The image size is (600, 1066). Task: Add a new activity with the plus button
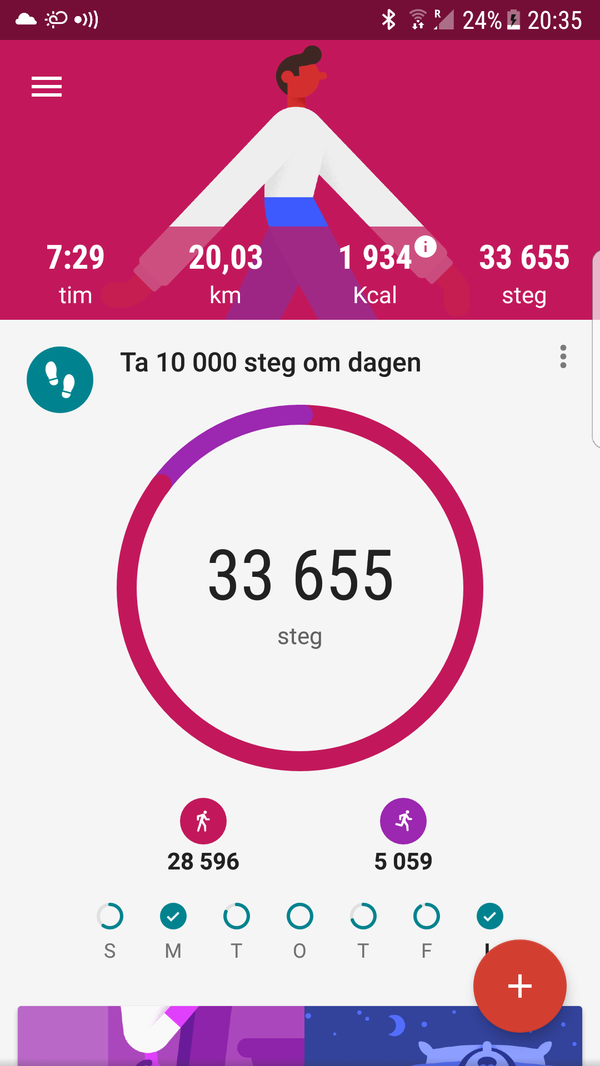pos(520,985)
